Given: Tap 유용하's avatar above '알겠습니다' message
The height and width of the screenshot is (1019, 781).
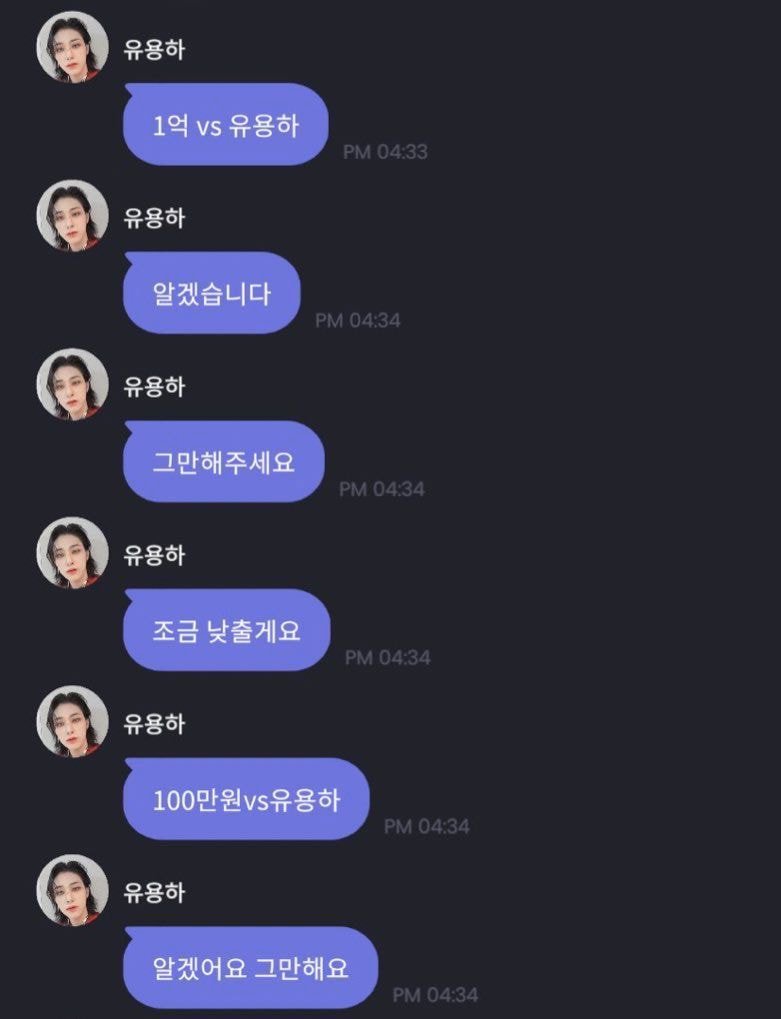Looking at the screenshot, I should pos(72,215).
